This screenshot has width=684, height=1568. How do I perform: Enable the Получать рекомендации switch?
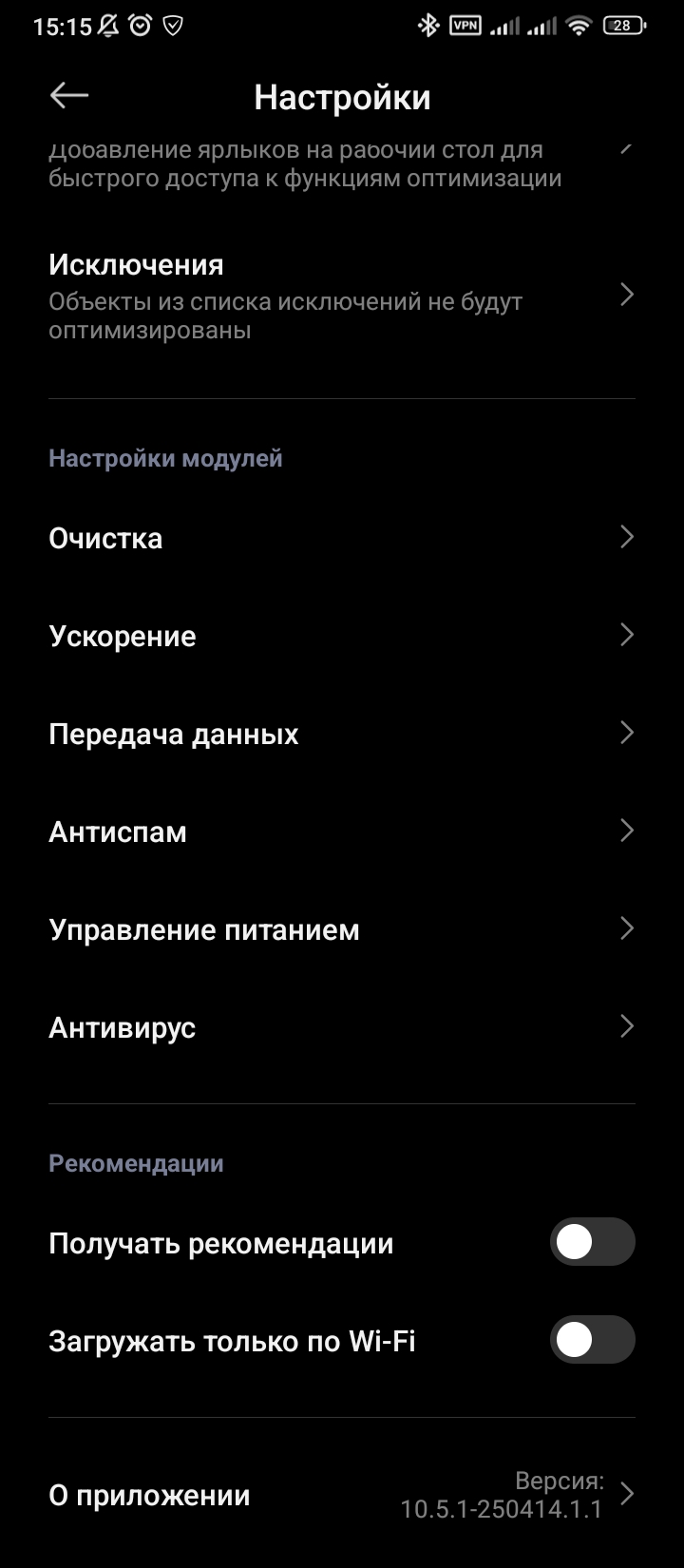(591, 1242)
